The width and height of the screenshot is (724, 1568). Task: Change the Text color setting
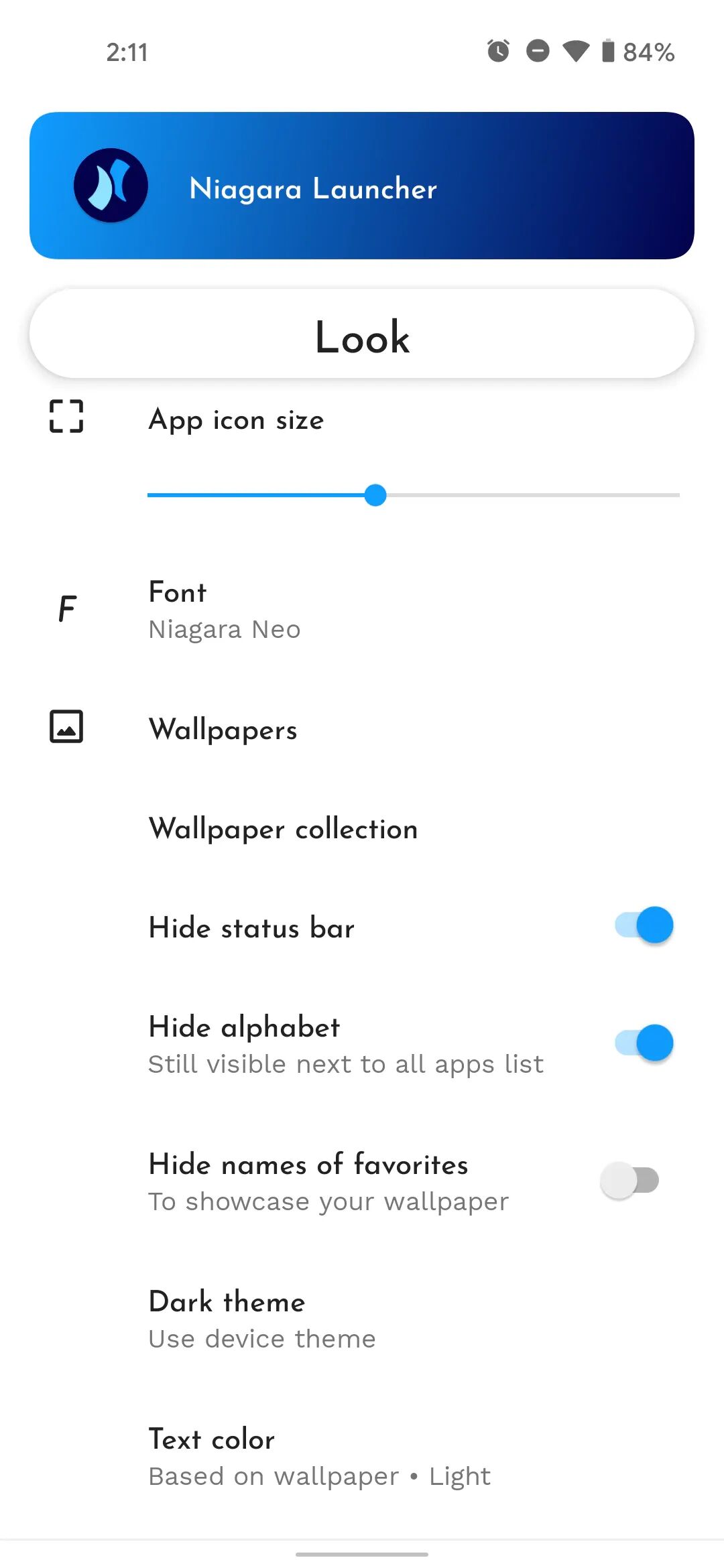(362, 1456)
